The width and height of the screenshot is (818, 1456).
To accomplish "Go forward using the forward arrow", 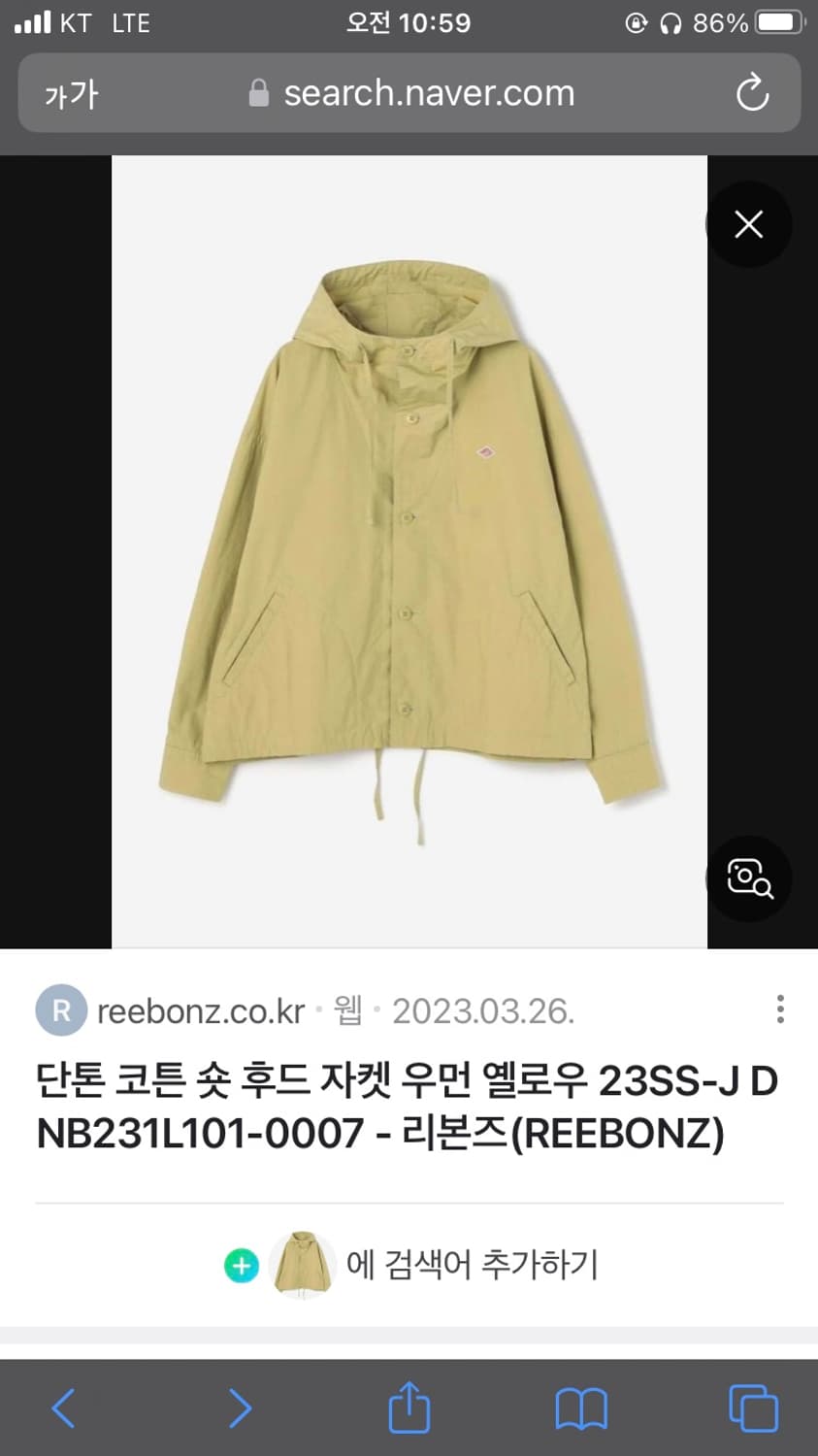I will tap(239, 1407).
